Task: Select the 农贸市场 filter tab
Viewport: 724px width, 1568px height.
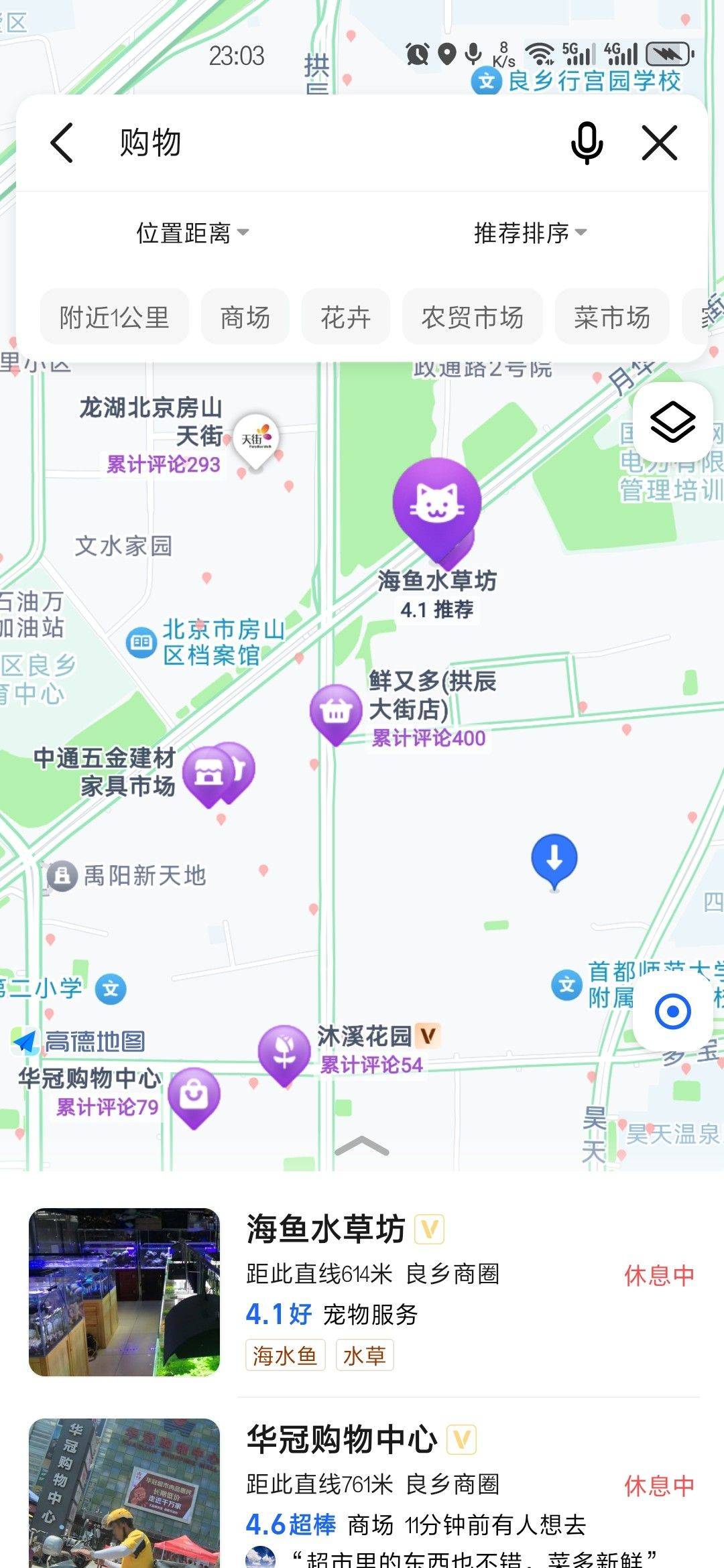Action: pos(471,317)
